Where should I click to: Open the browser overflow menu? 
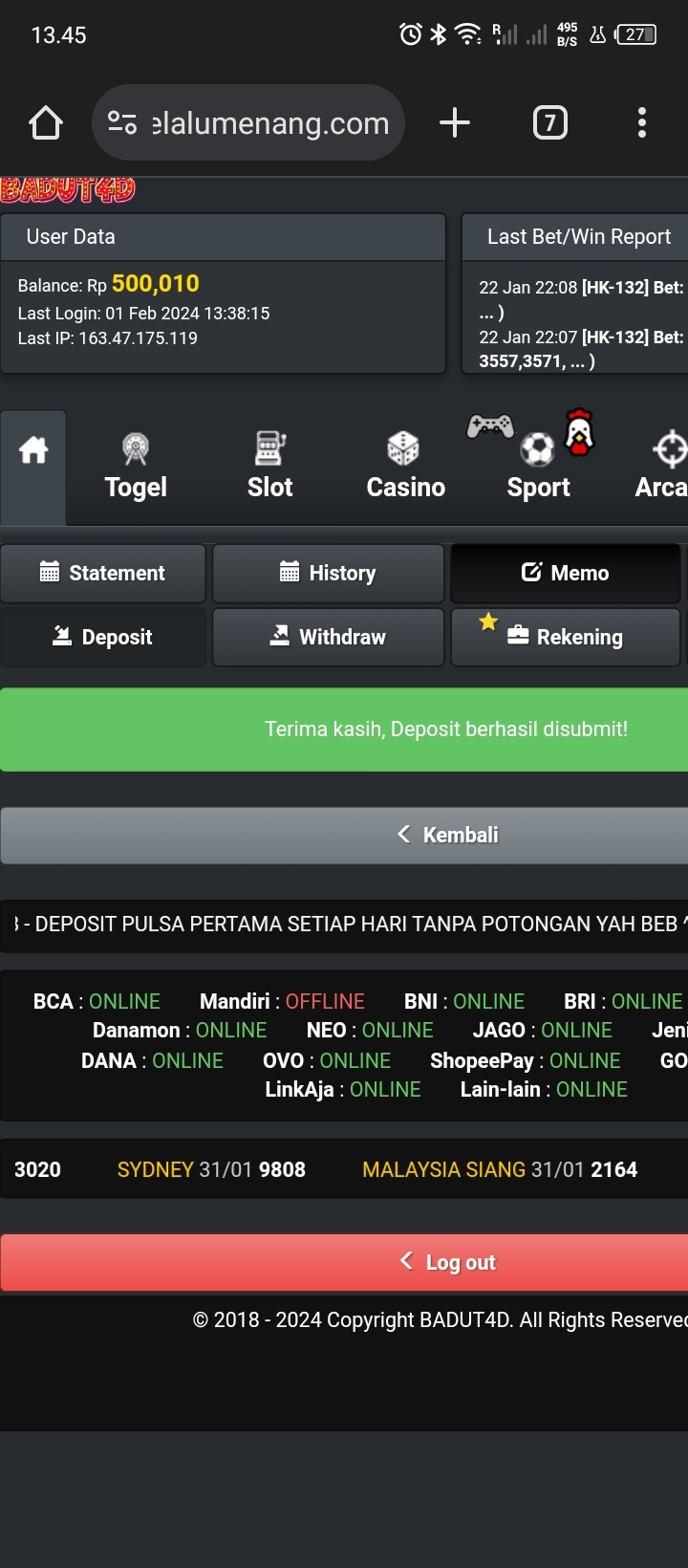click(641, 122)
